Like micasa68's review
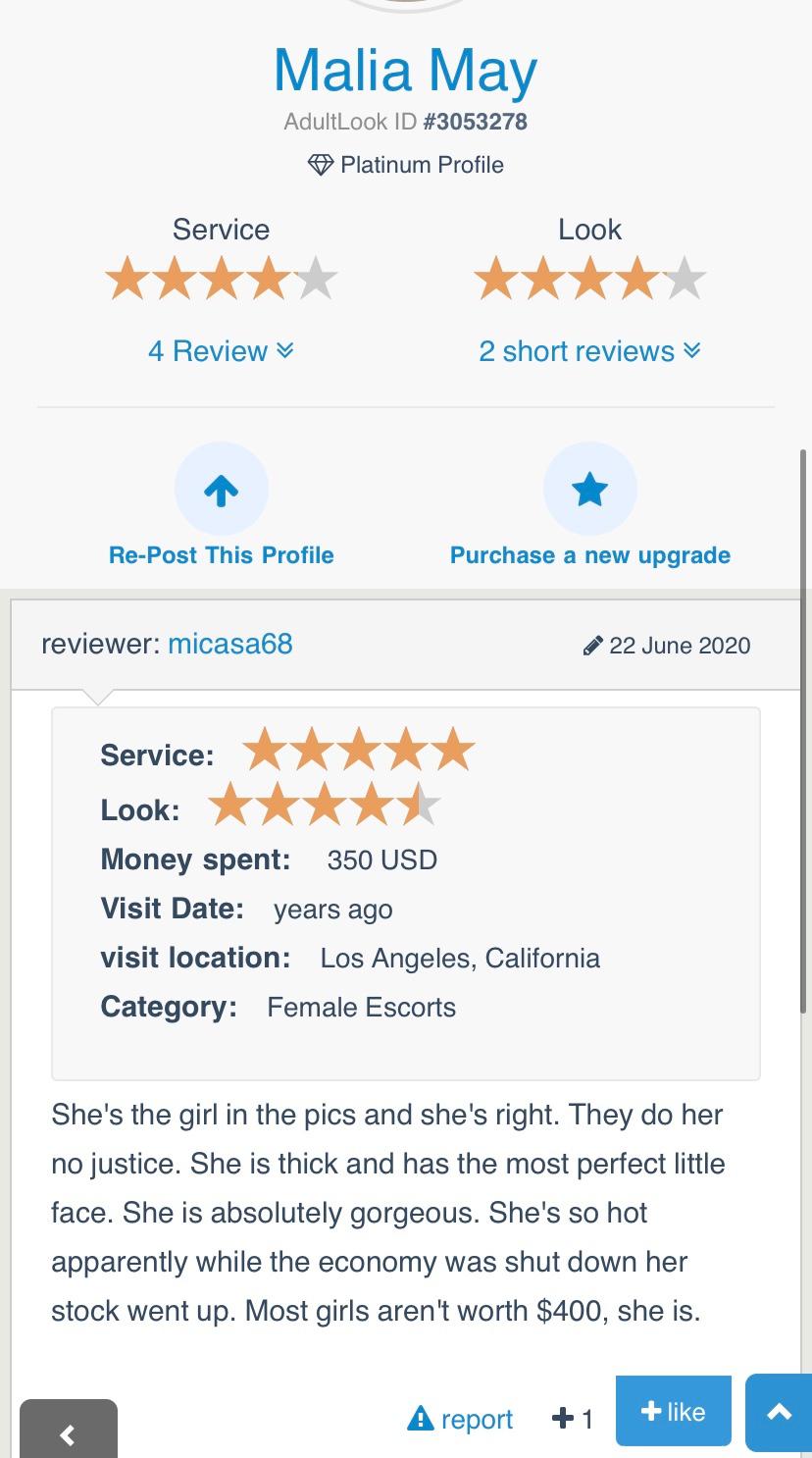This screenshot has height=1458, width=812. coord(673,1411)
